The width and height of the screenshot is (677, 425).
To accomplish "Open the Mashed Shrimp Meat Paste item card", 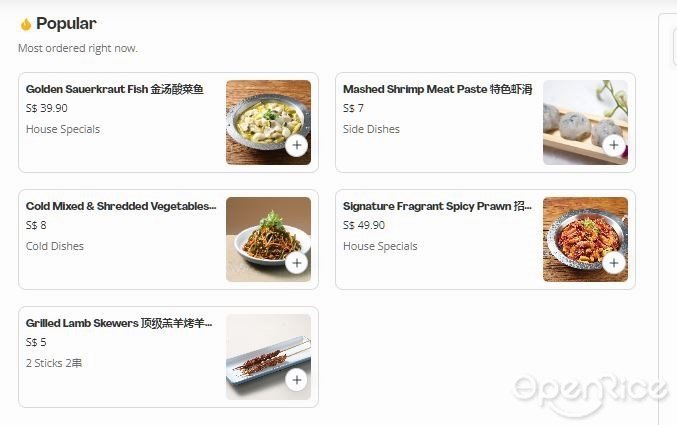I will pyautogui.click(x=437, y=90).
